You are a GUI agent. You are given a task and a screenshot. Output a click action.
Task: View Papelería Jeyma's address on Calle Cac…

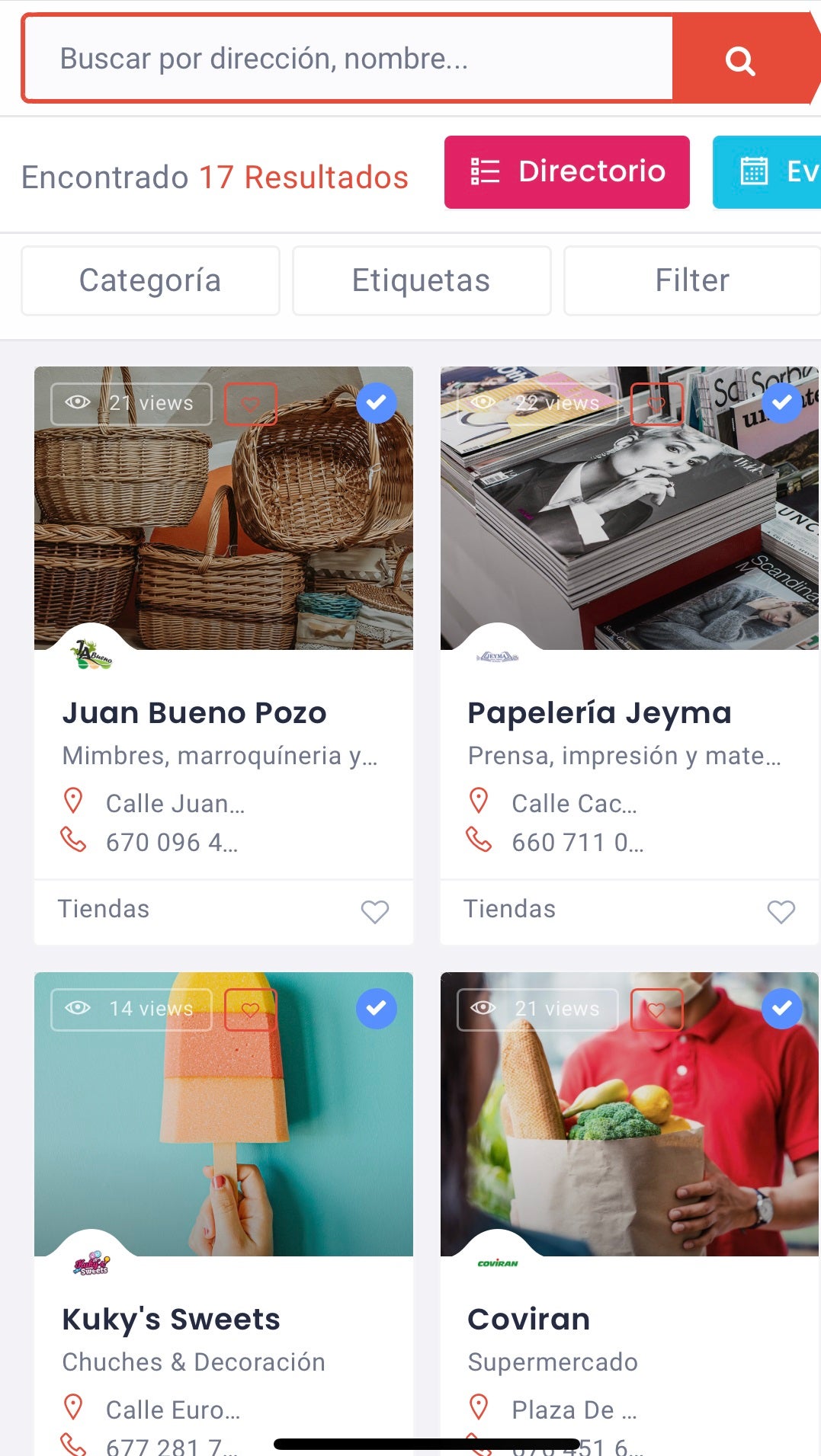[573, 803]
